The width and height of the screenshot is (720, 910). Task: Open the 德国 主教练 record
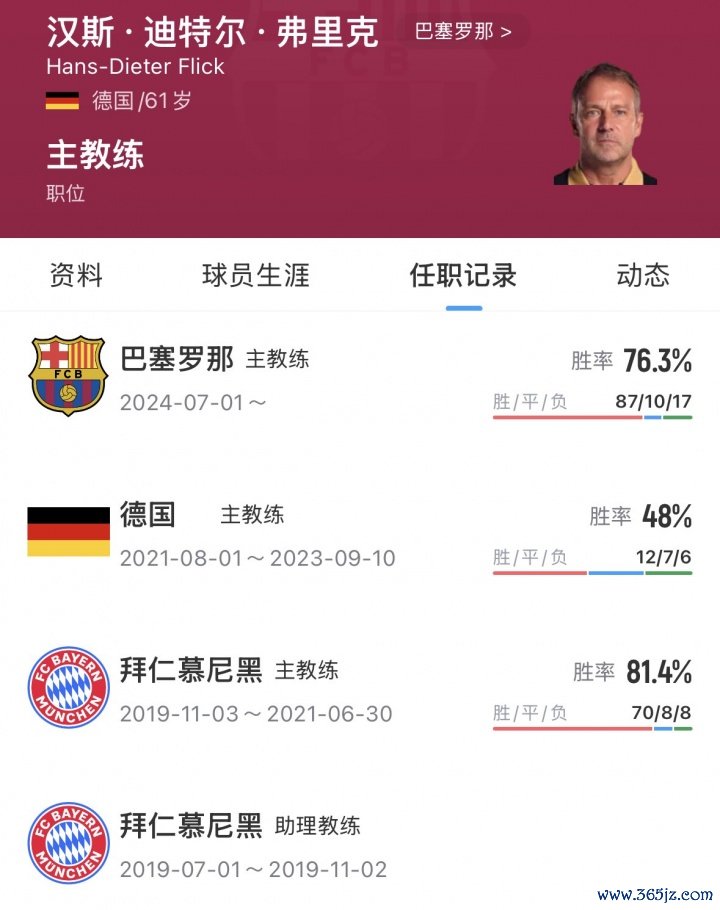tap(360, 533)
